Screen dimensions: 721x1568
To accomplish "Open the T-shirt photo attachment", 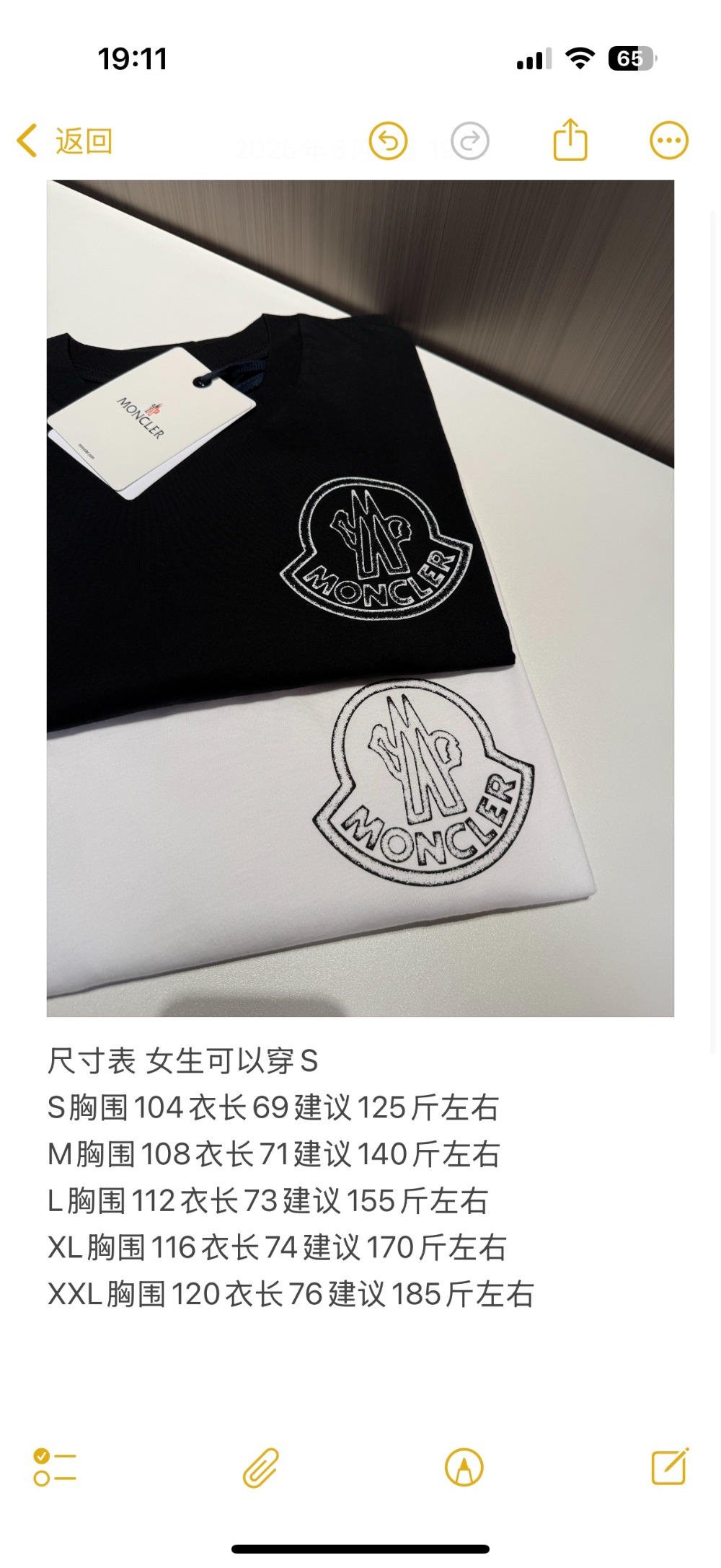I will 360,598.
